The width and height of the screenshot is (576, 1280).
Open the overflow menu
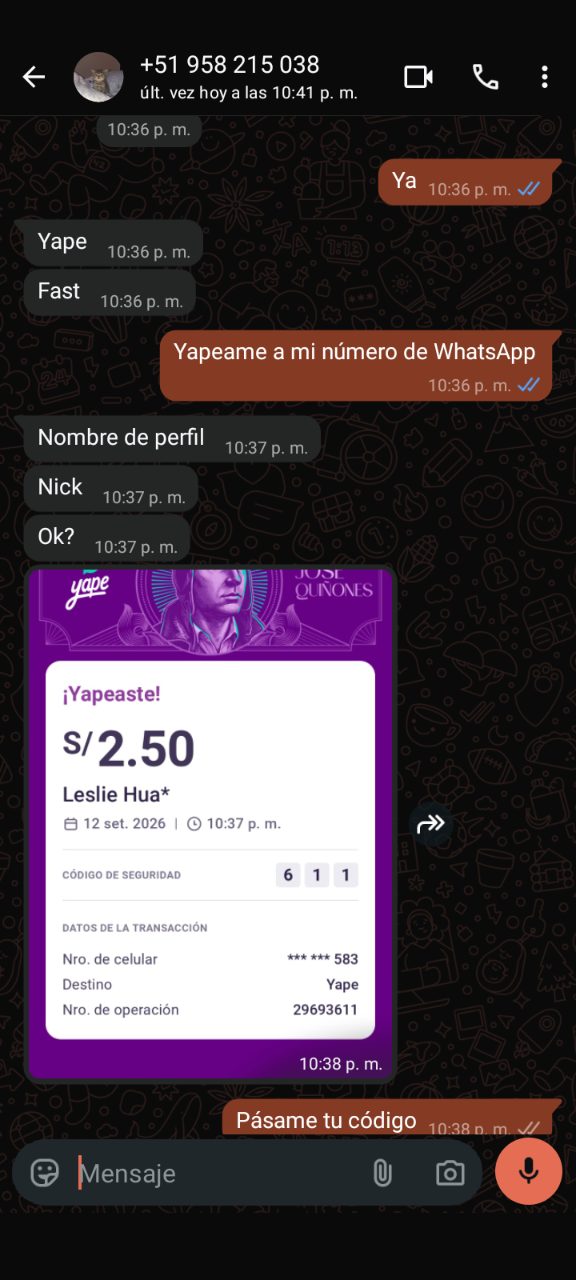[x=544, y=77]
